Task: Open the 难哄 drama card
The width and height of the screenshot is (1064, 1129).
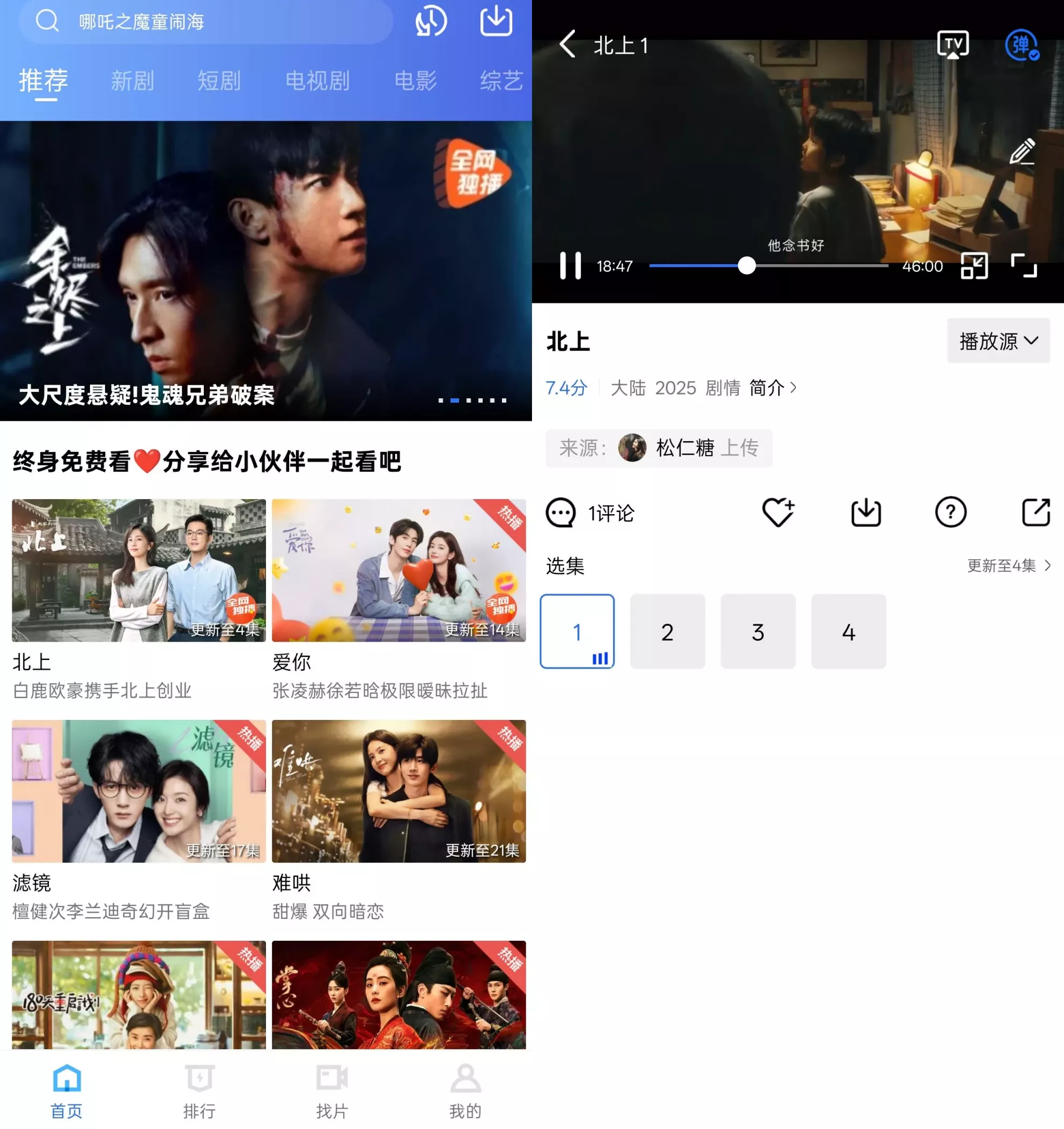Action: (399, 791)
